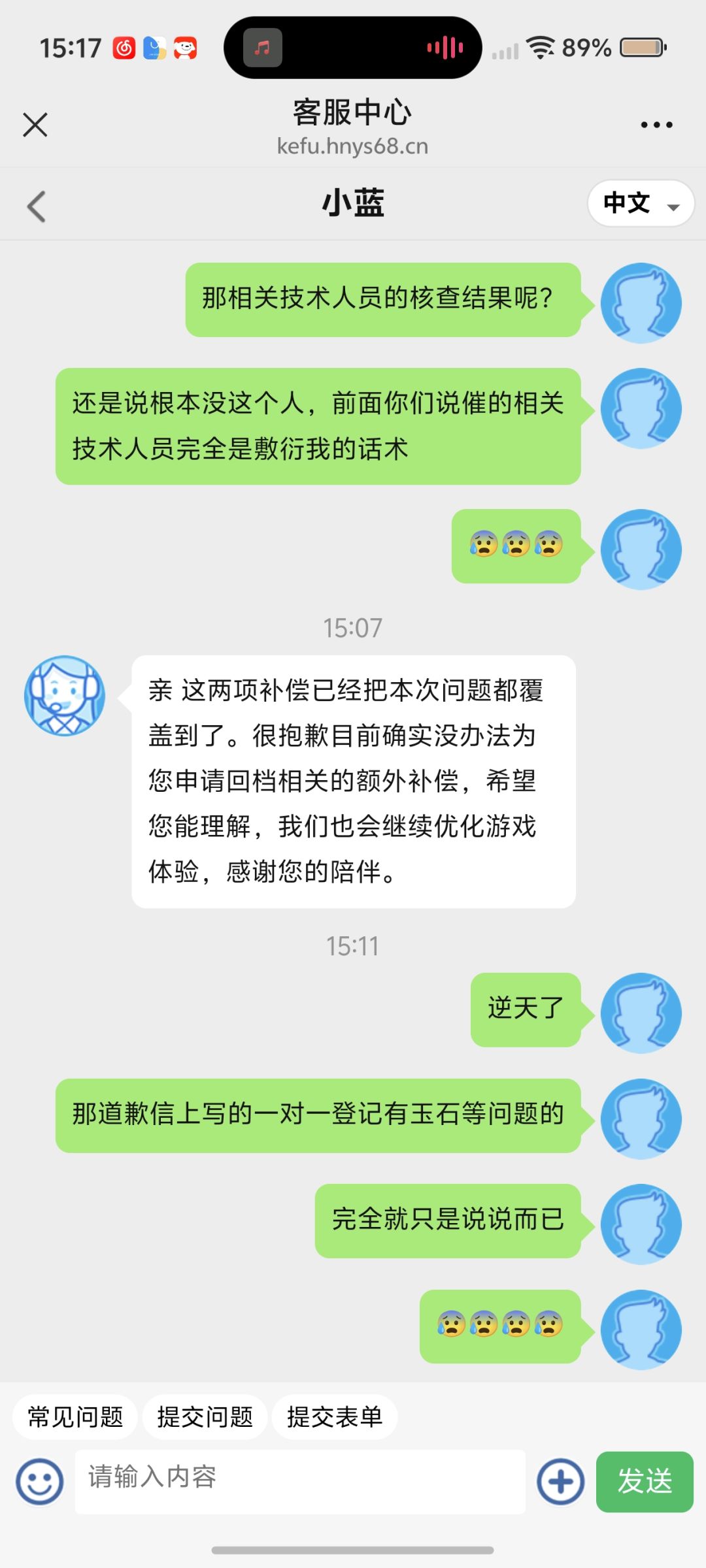
Task: Click your avatar beside the 逆天了 message
Action: (x=641, y=1011)
